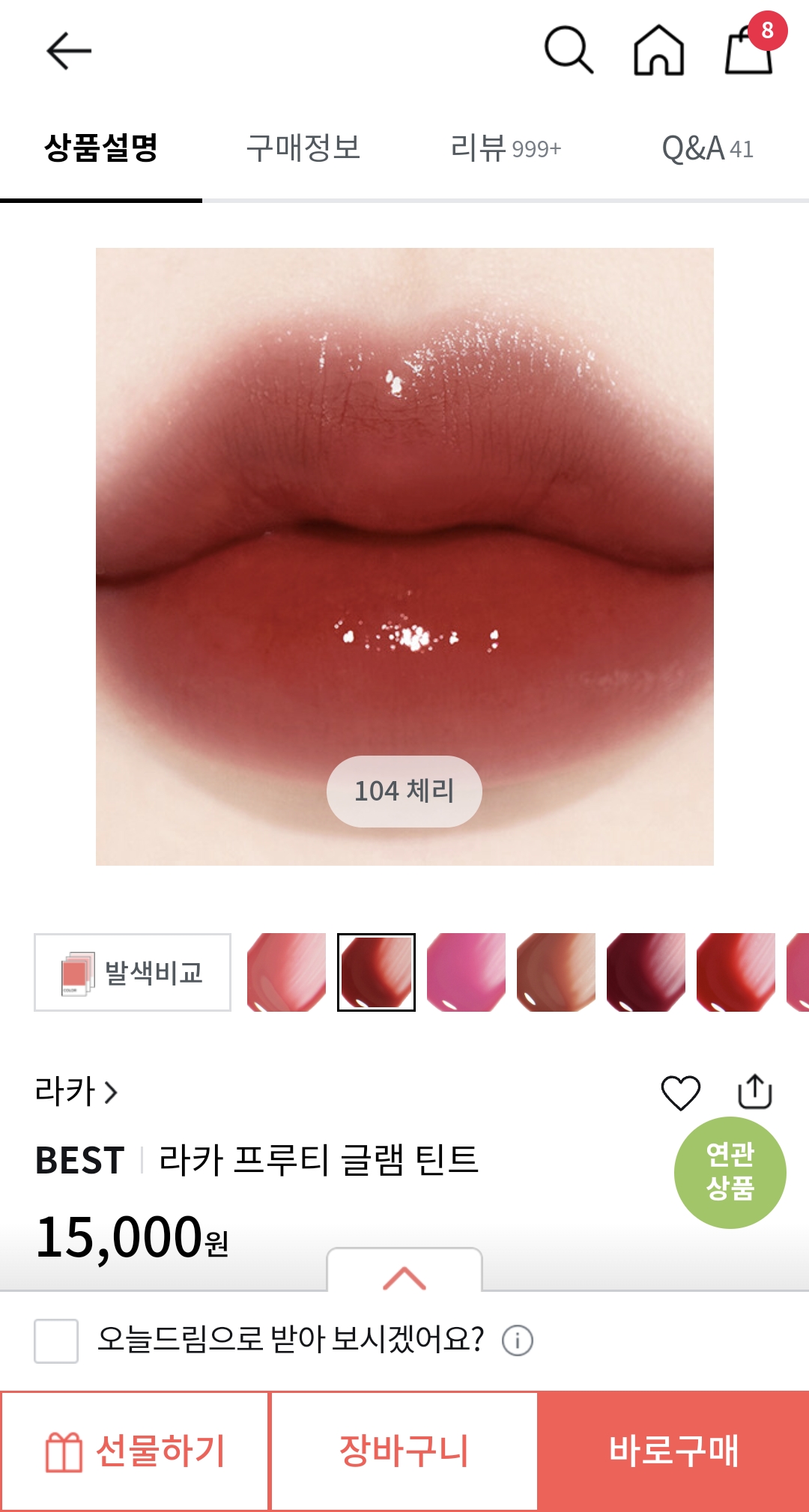Switch to the 구매정보 tab
The image size is (809, 1512).
click(x=303, y=148)
